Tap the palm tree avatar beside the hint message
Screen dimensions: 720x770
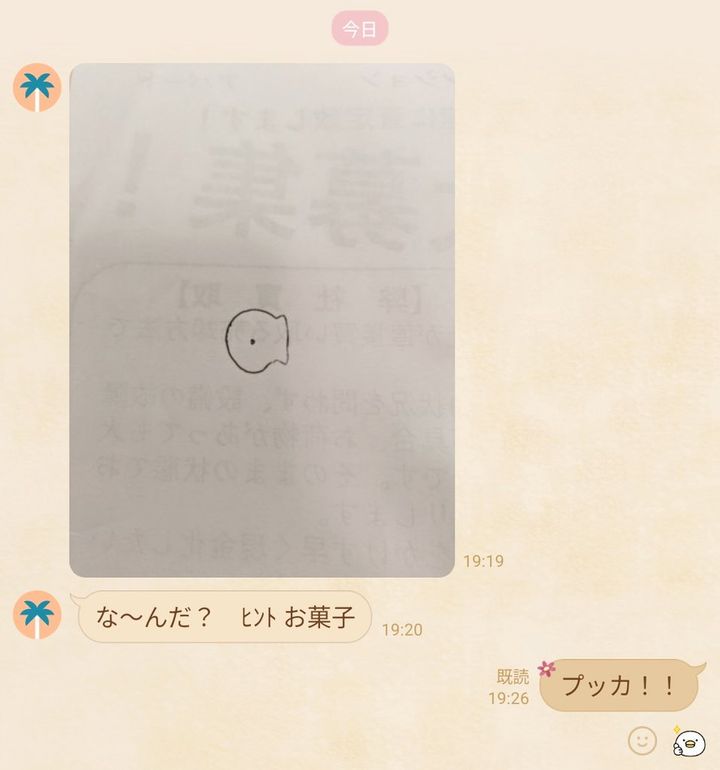39,618
